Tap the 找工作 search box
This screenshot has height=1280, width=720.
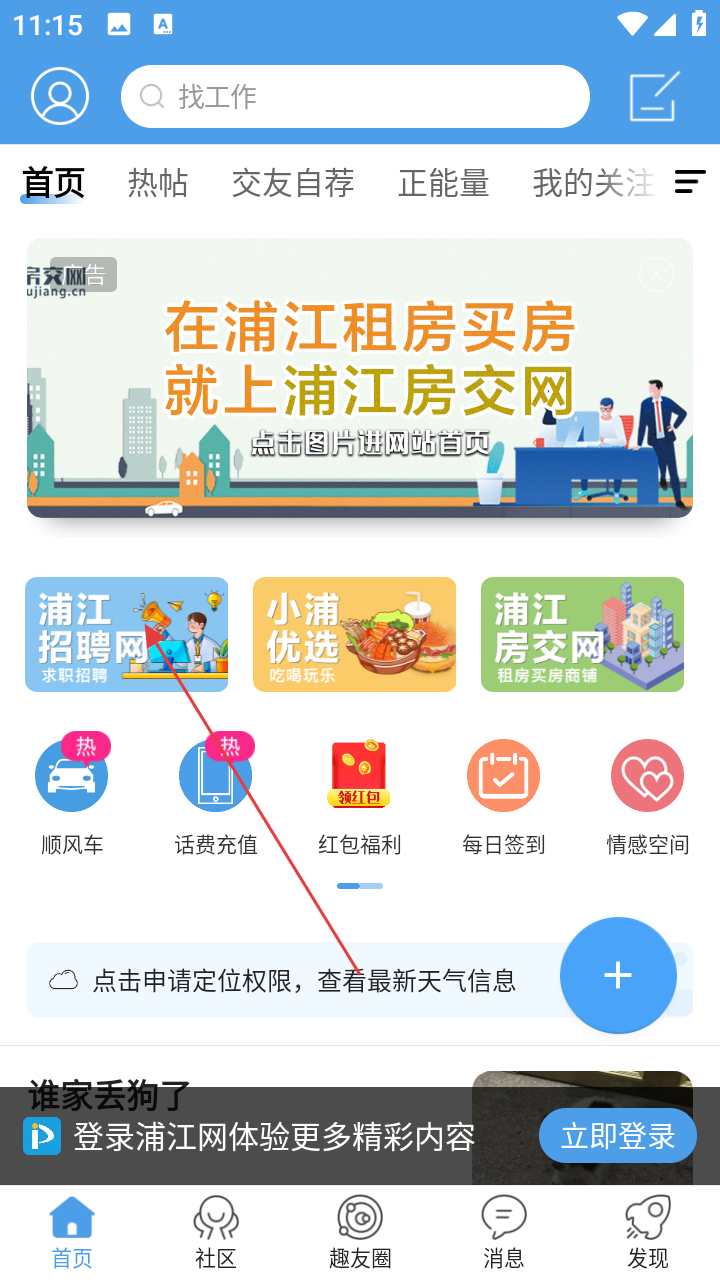point(355,96)
